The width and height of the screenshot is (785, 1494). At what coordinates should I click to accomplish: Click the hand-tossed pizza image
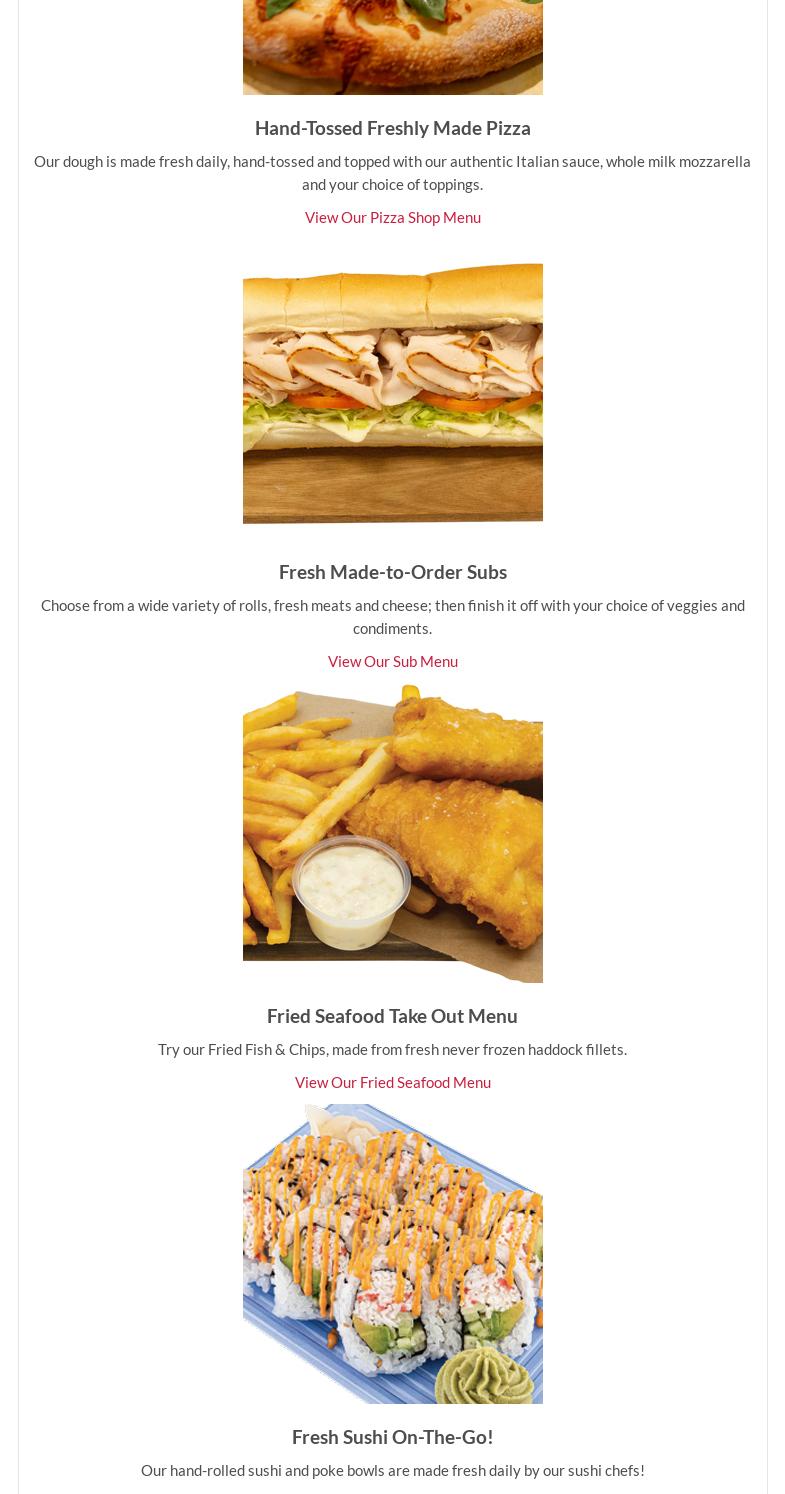[392, 45]
